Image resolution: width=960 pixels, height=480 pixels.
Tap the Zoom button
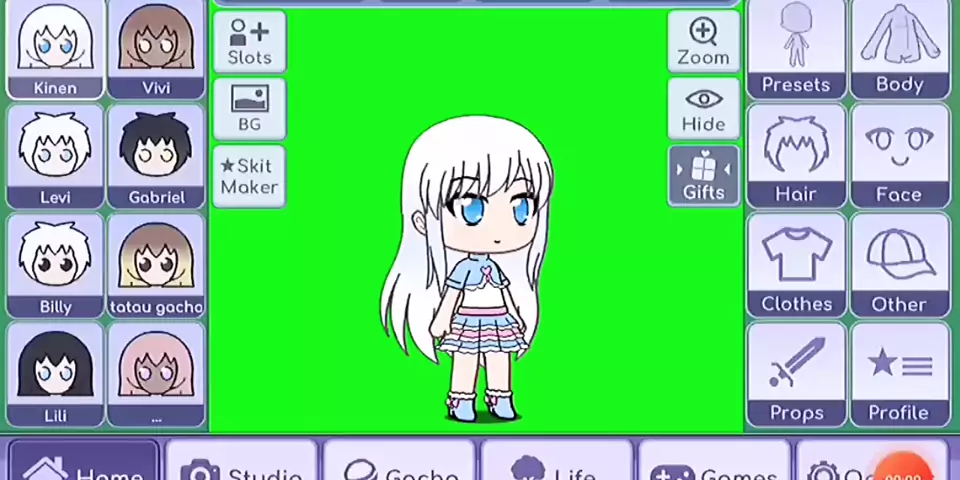(703, 42)
